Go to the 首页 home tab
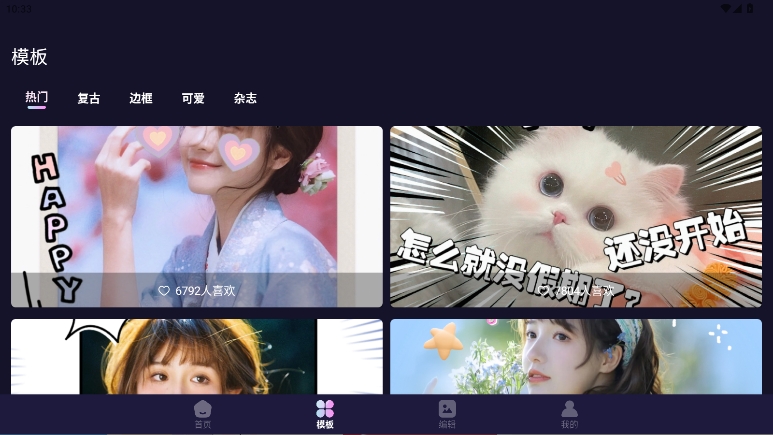The image size is (773, 435). click(203, 414)
